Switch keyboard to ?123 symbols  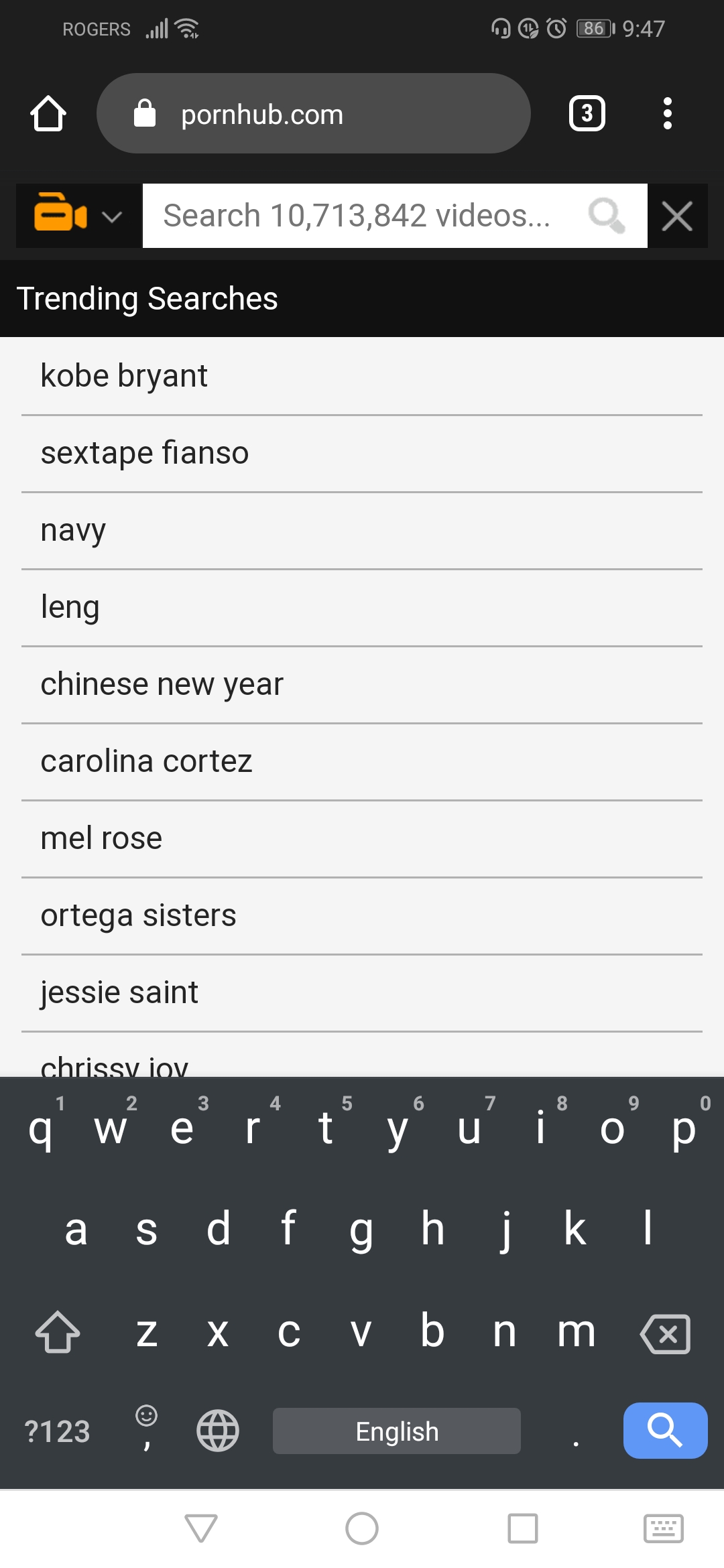(x=58, y=1432)
